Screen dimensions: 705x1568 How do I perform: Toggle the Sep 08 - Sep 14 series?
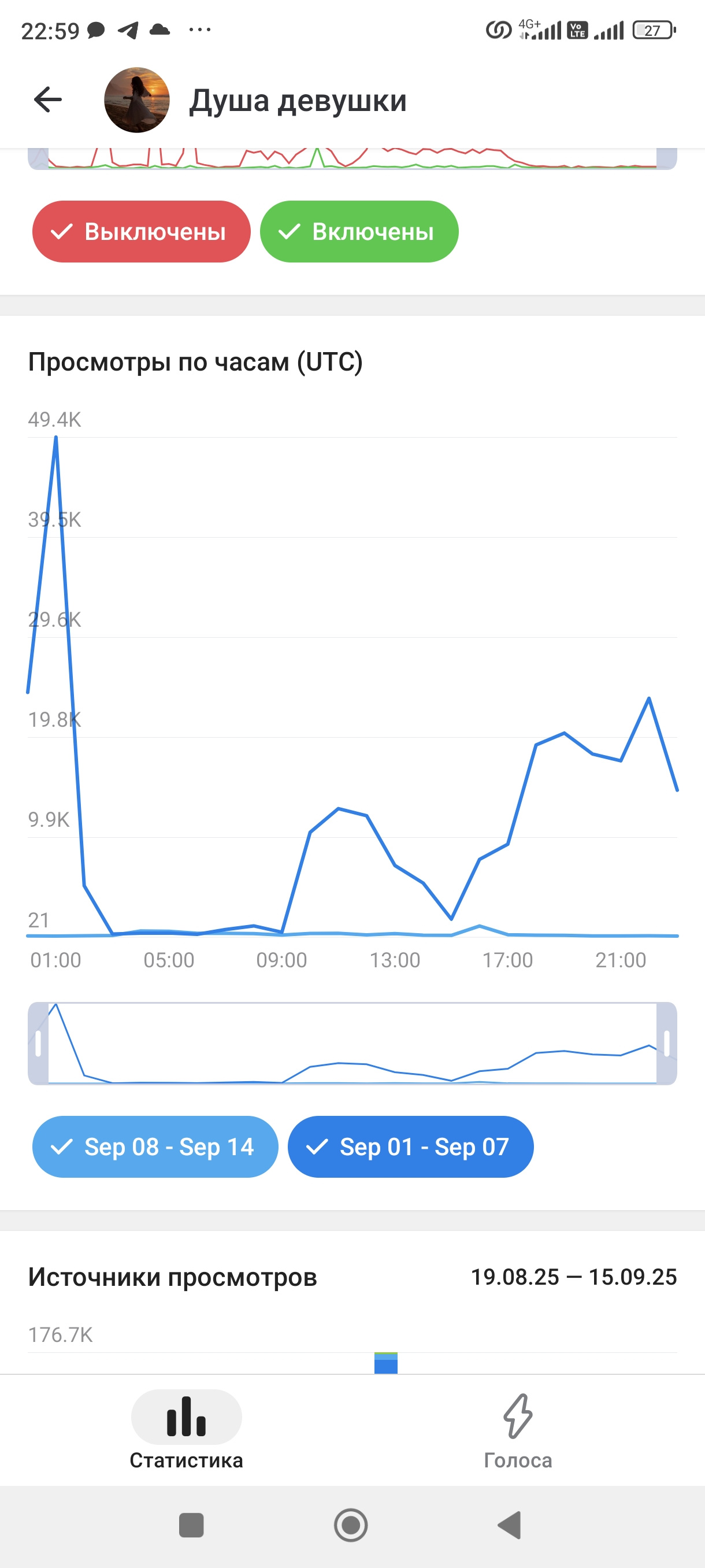tap(155, 1147)
